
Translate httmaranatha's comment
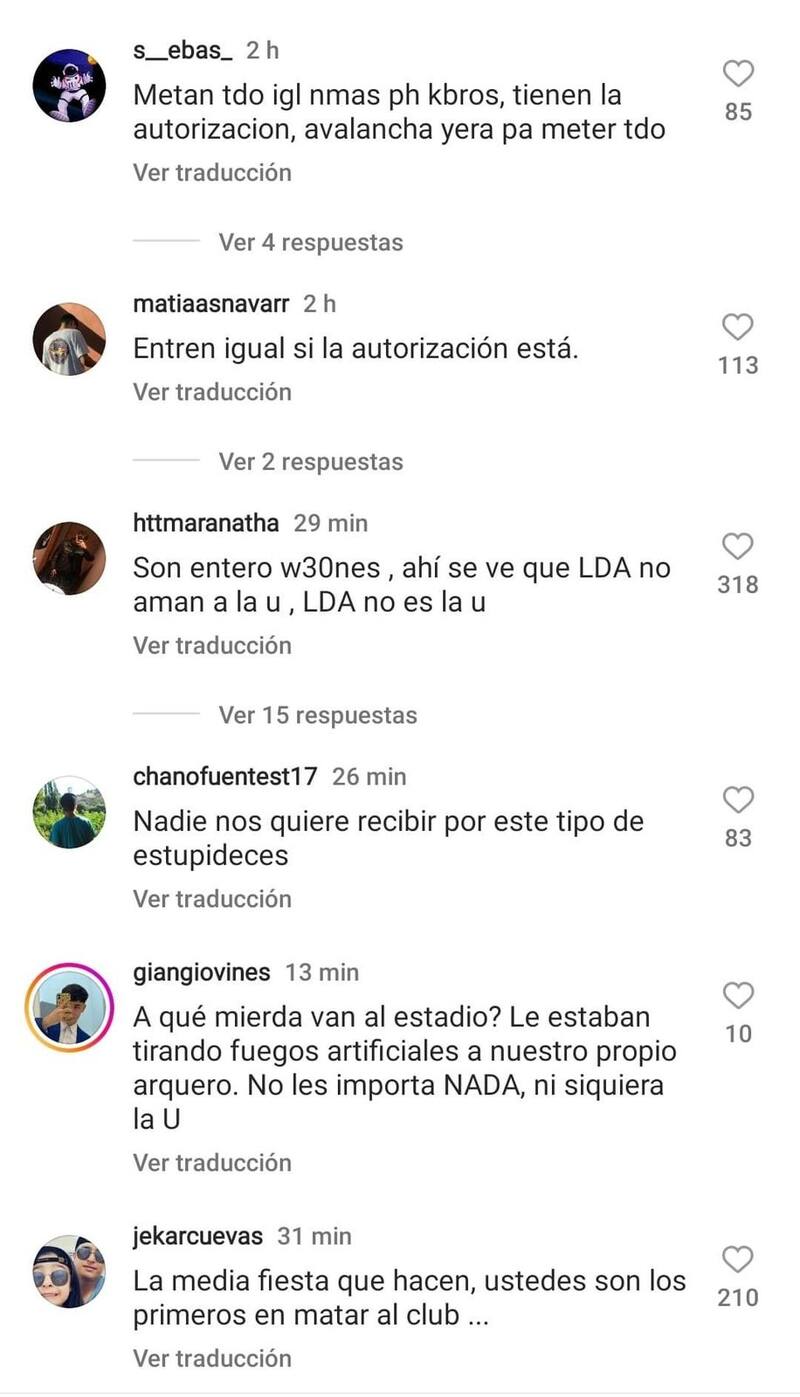point(212,645)
